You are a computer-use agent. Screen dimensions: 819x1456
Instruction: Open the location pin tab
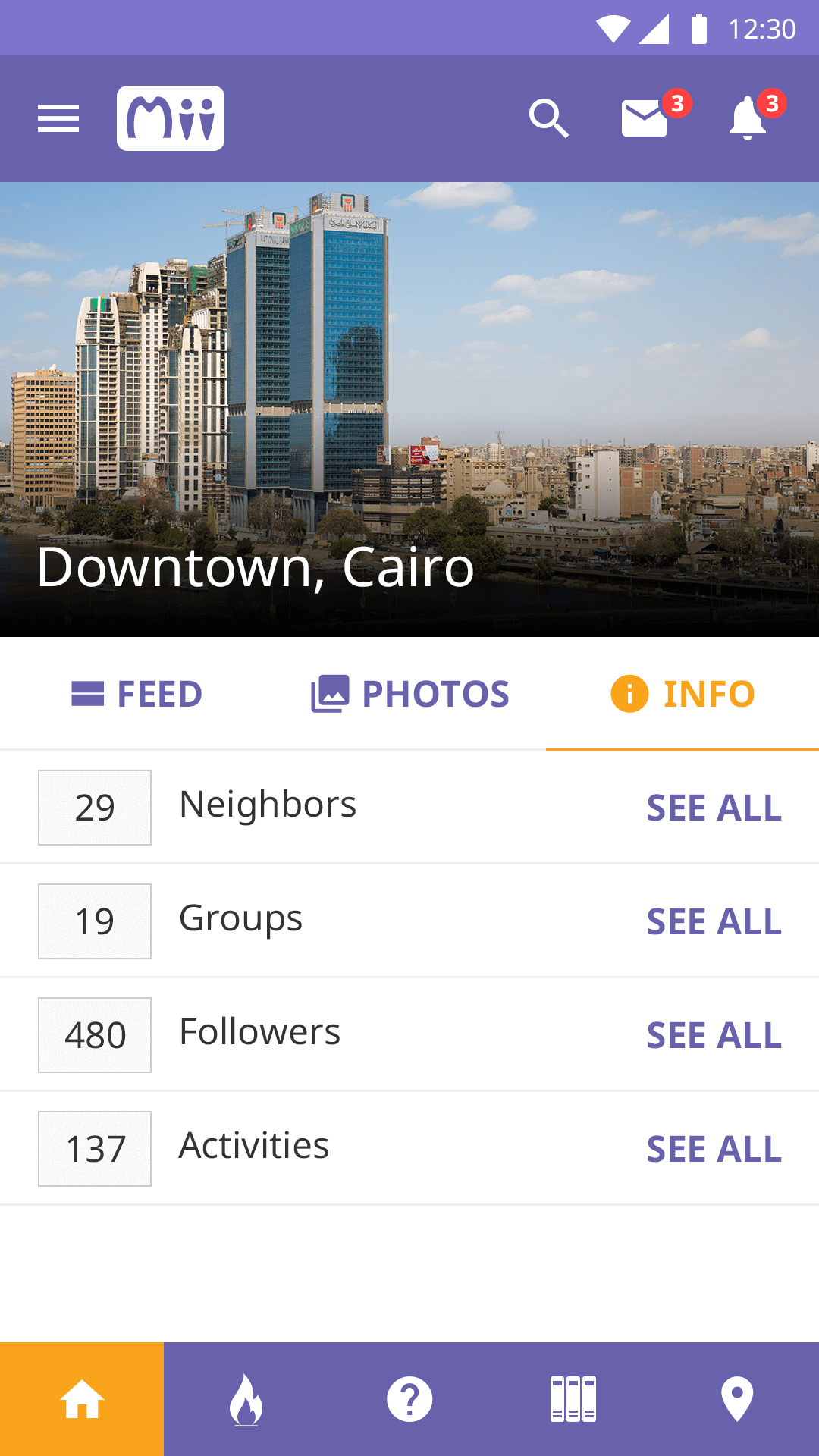coord(737,1399)
